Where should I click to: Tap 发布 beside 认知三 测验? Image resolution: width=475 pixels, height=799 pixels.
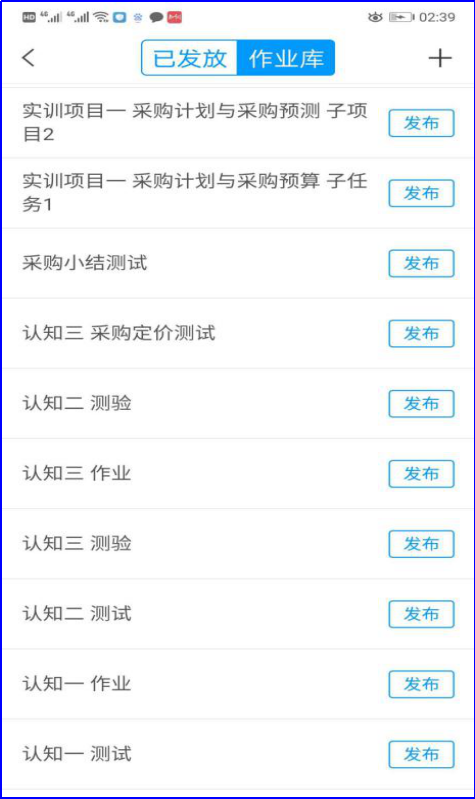421,544
